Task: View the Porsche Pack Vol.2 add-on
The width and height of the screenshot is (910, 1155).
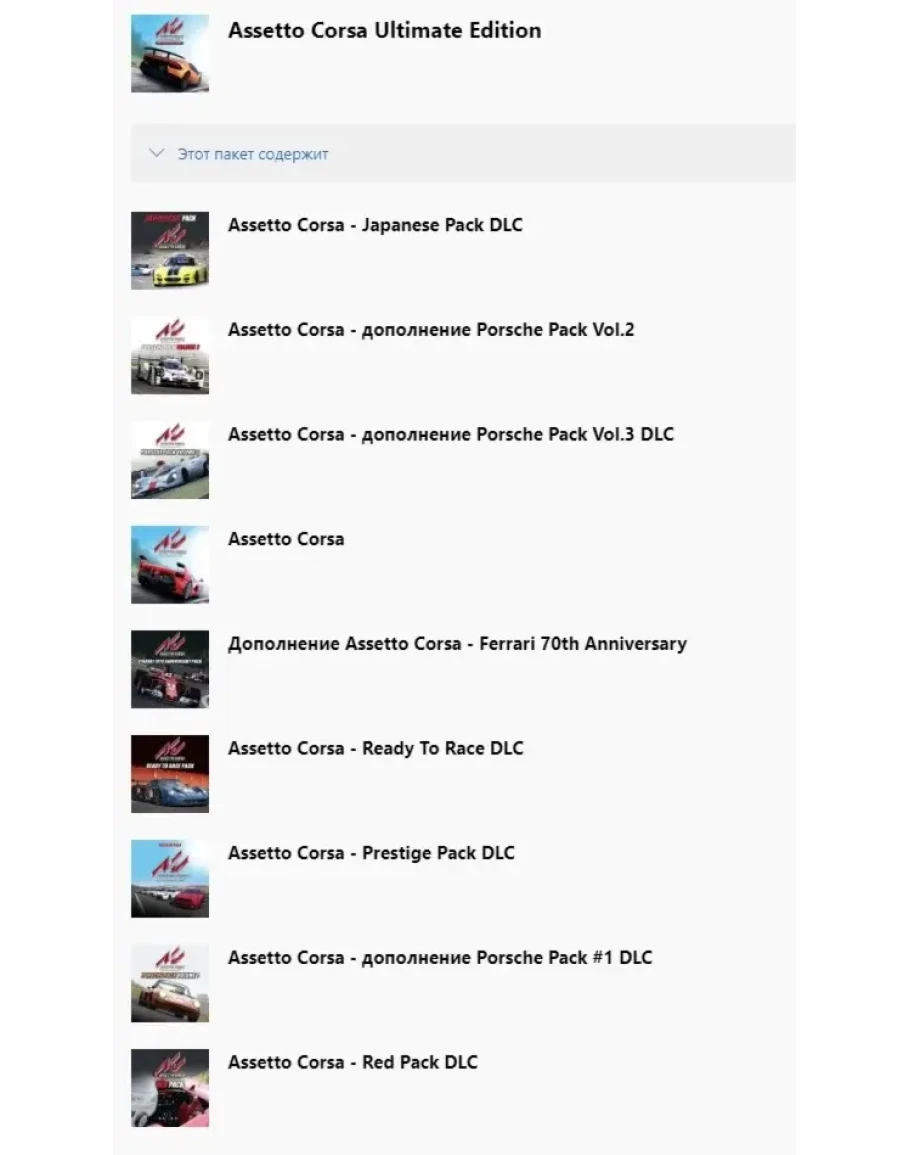Action: tap(430, 330)
